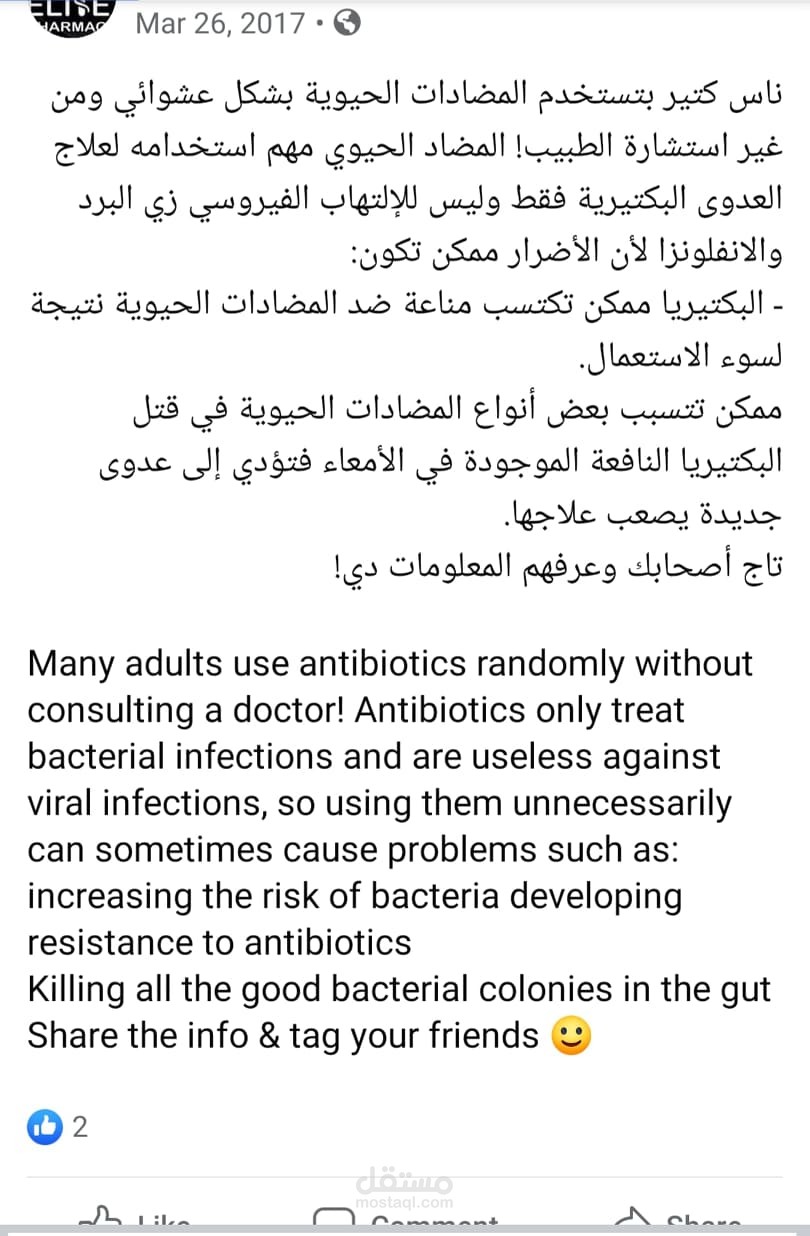
Task: View the 2 reactions on this post
Action: pos(59,1128)
